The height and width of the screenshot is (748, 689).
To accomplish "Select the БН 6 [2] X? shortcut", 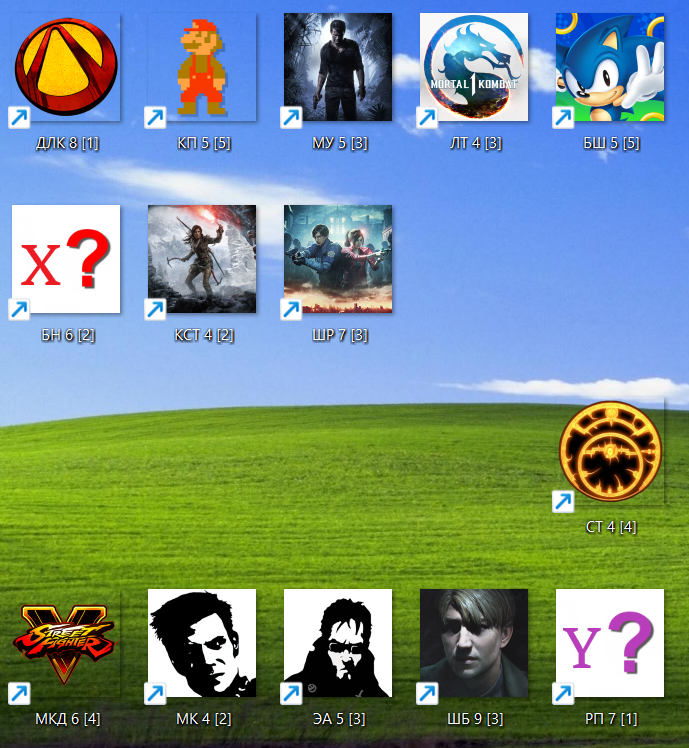I will (66, 259).
